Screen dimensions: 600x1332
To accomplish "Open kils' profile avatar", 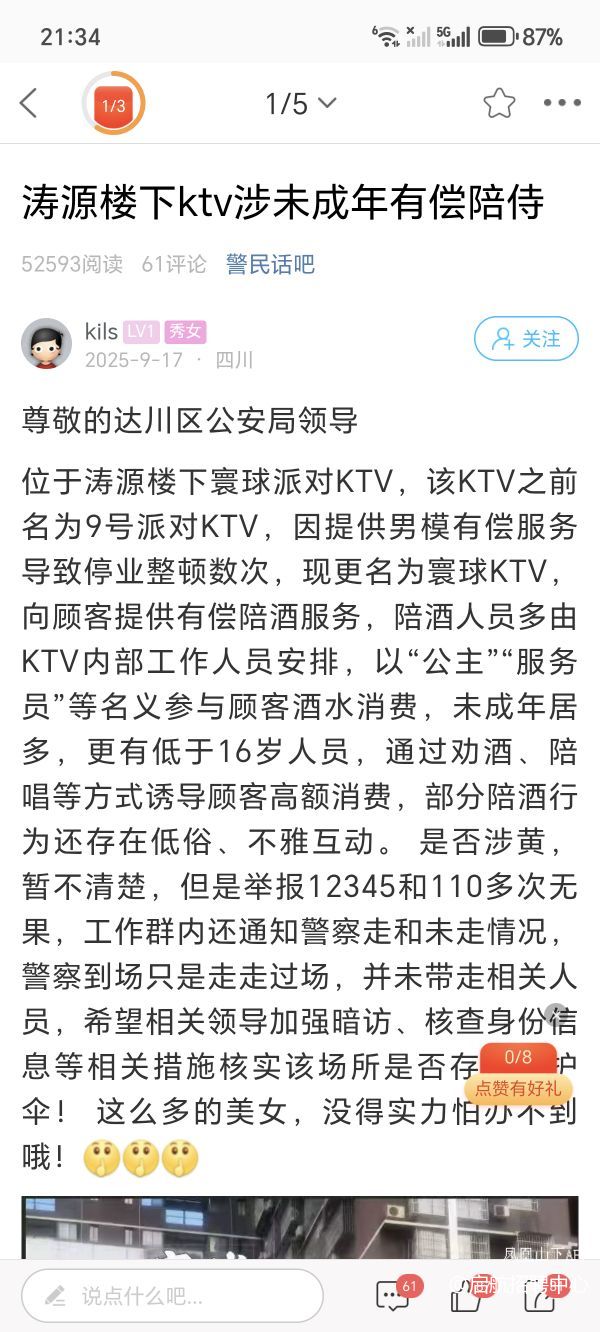I will click(47, 344).
